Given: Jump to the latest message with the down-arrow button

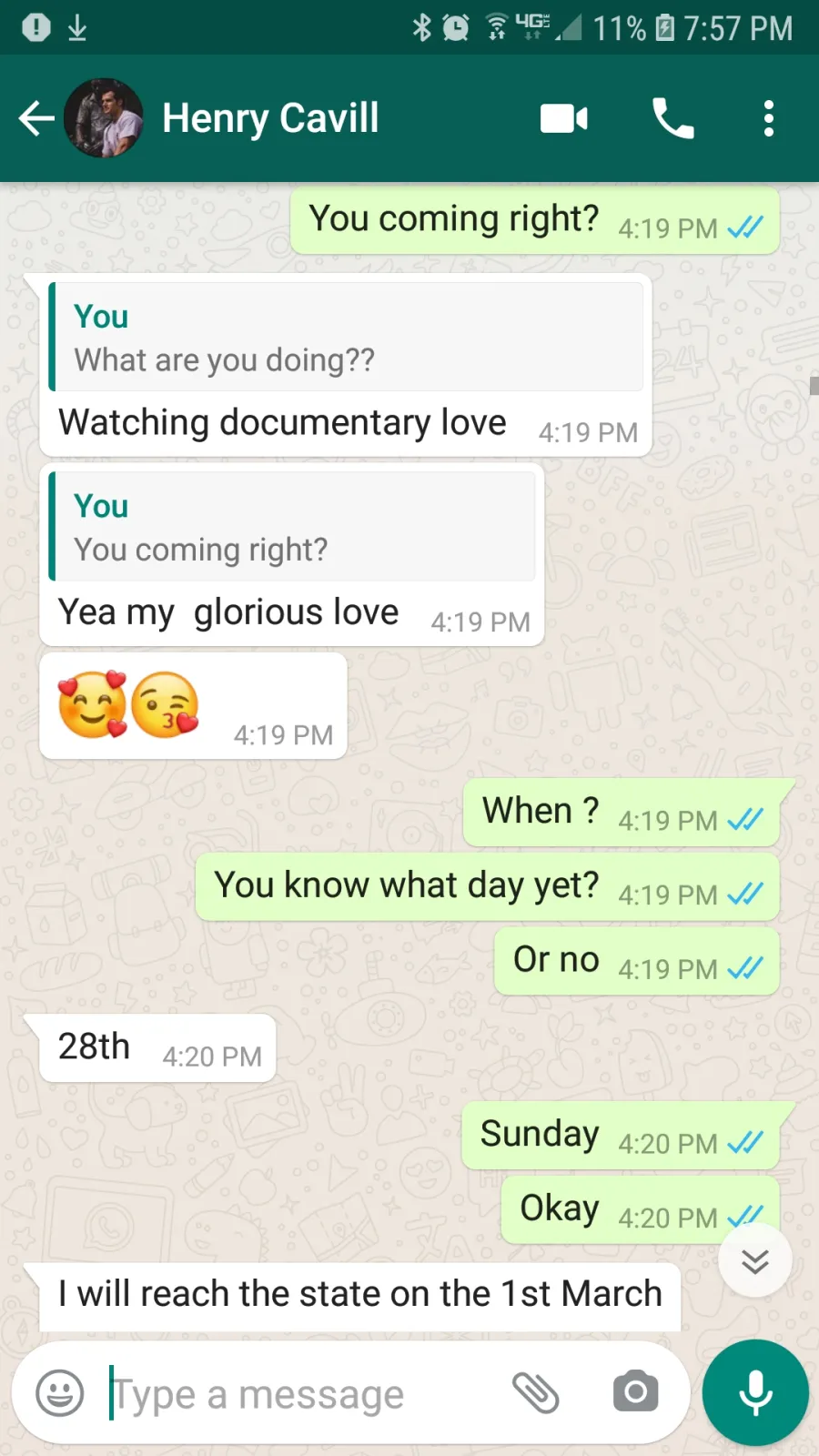Looking at the screenshot, I should click(755, 1261).
